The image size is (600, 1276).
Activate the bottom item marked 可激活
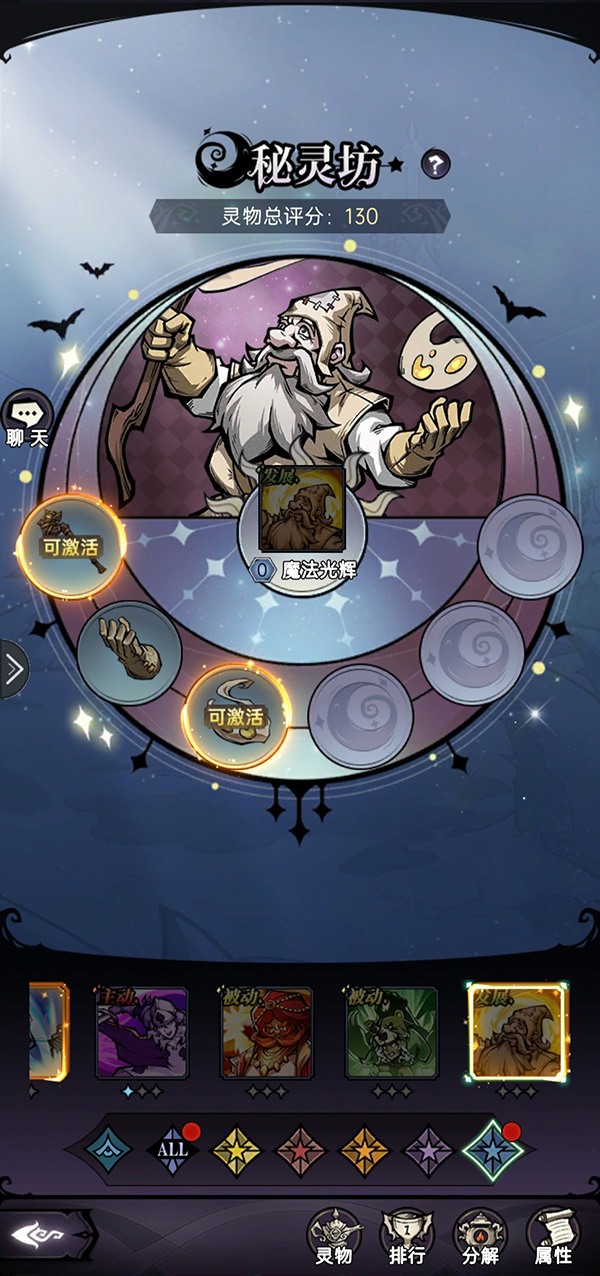click(x=237, y=715)
